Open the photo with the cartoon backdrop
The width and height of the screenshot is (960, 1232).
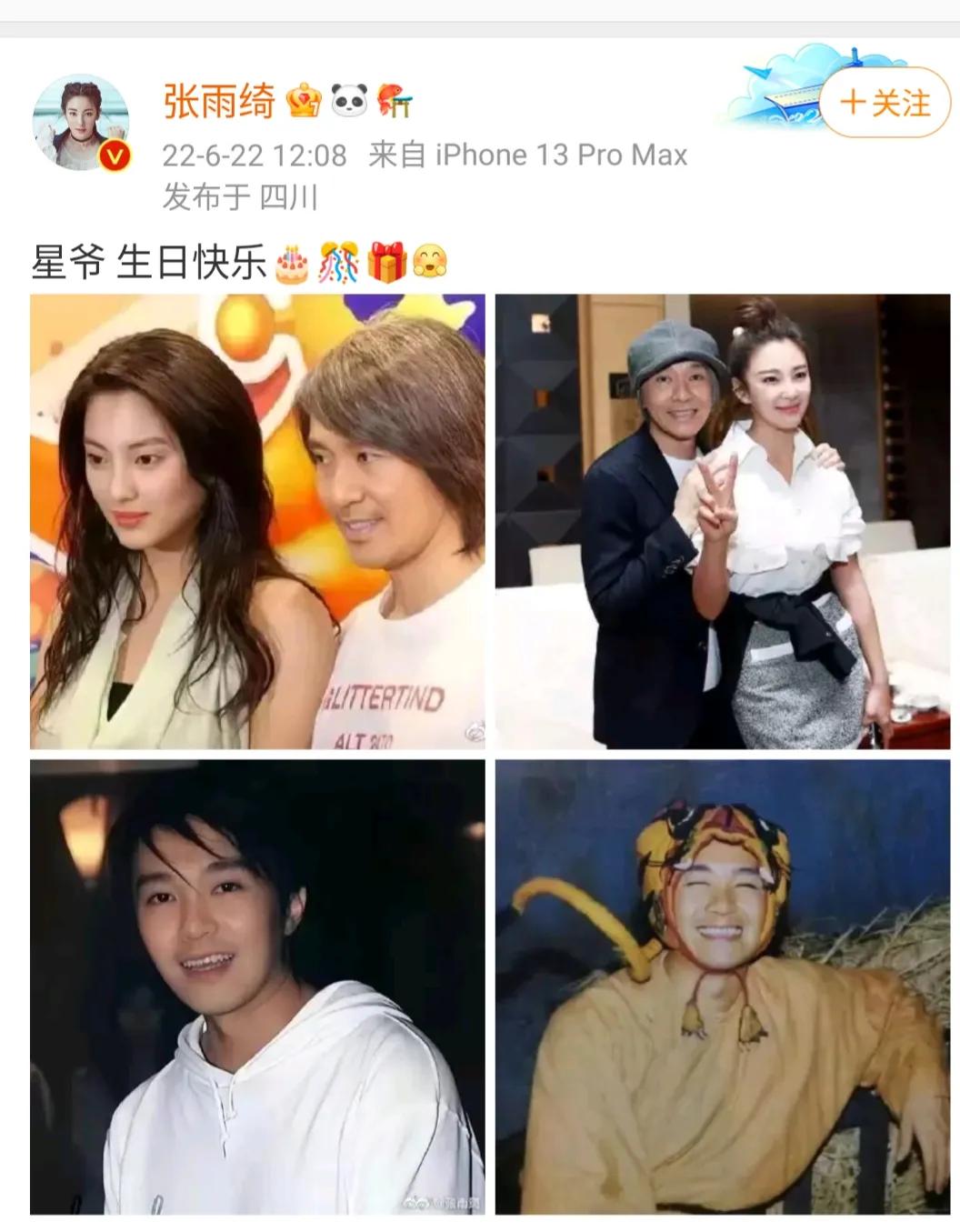tap(257, 522)
